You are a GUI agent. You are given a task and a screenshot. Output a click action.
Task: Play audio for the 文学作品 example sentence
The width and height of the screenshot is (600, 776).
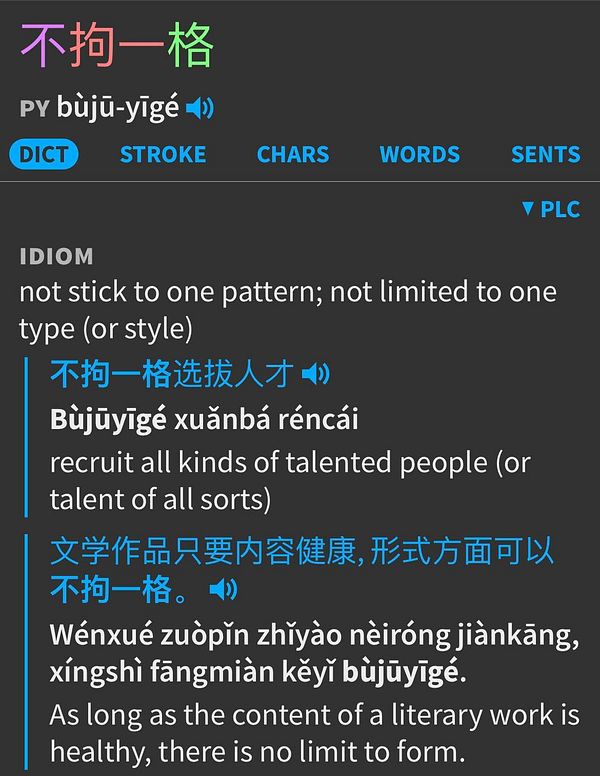click(224, 590)
